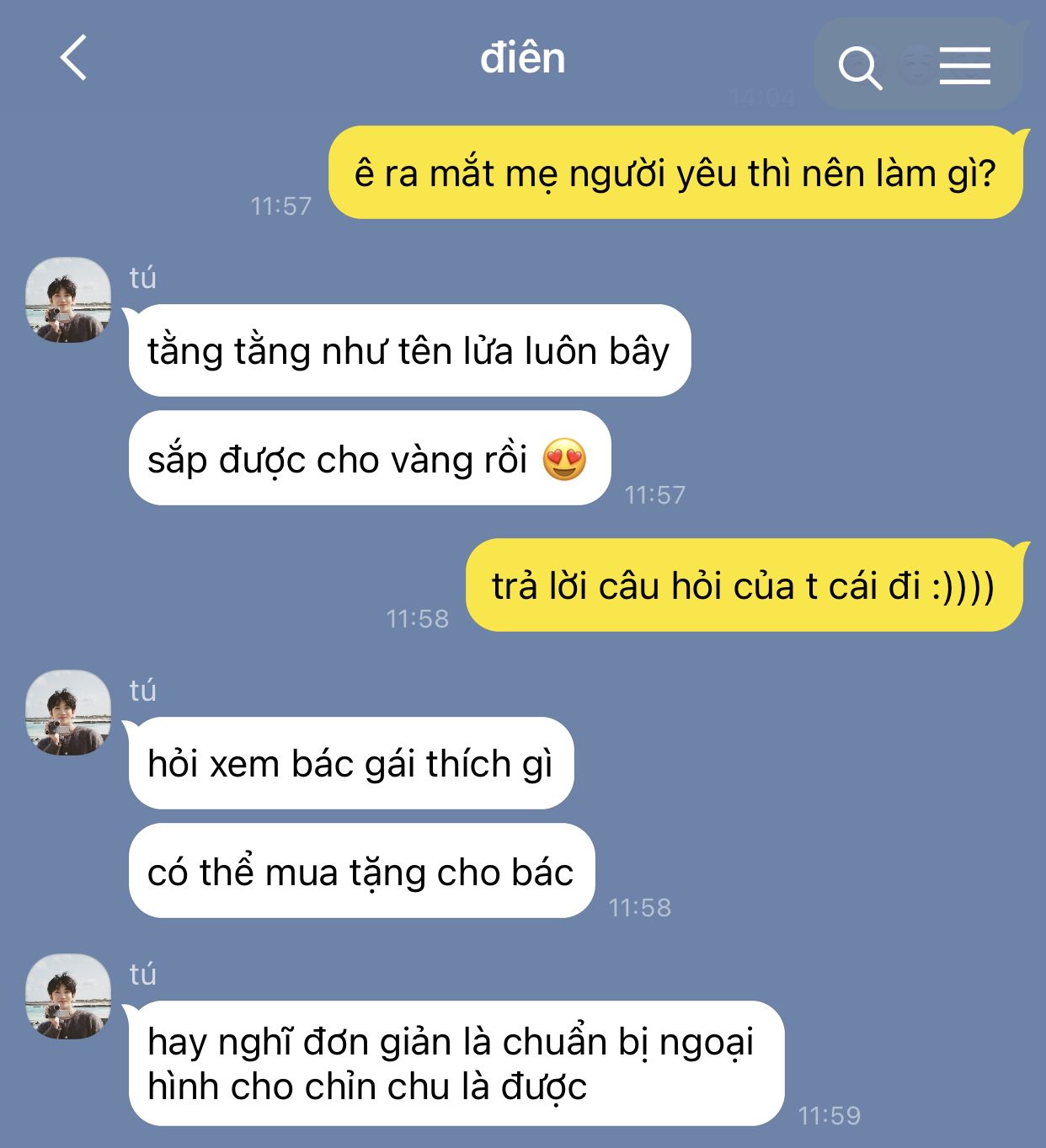View tú's avatar next to 'hay nghĩ đơn giản' message
Viewport: 1046px width, 1148px height.
pos(68,996)
